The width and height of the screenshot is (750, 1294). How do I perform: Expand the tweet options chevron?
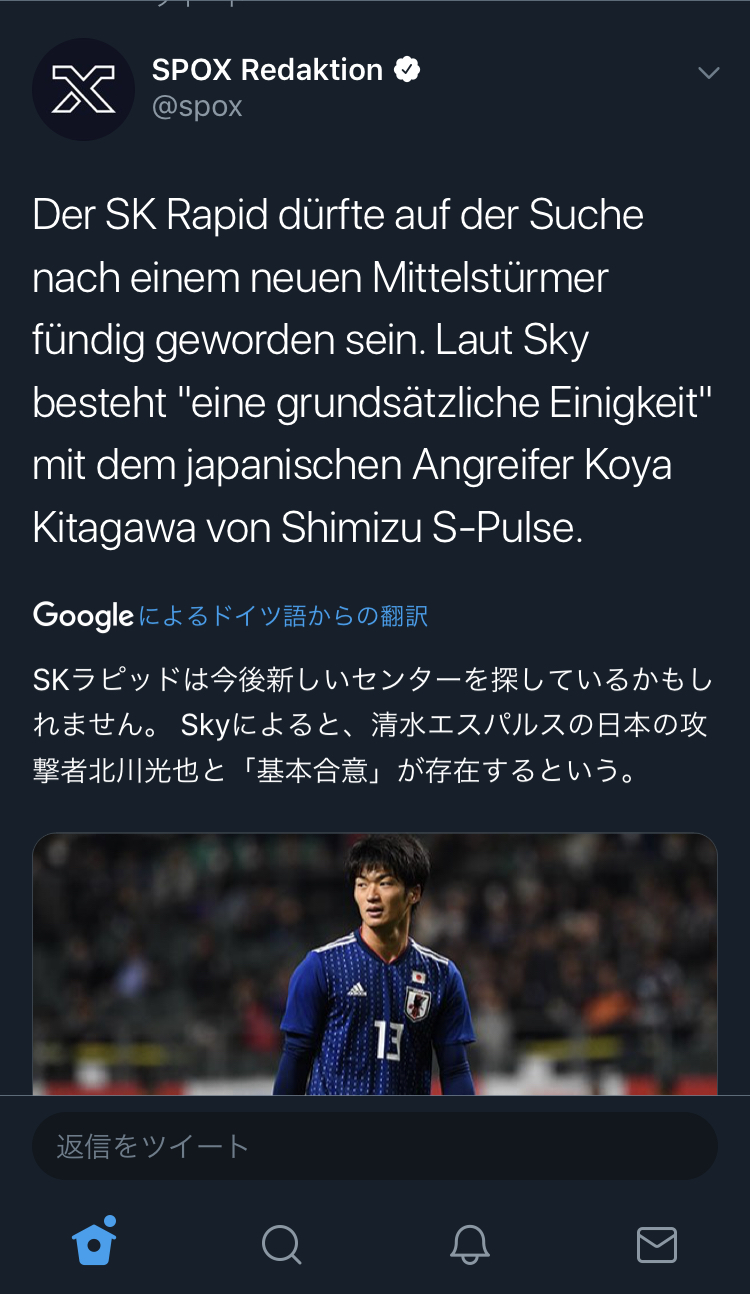pos(708,73)
